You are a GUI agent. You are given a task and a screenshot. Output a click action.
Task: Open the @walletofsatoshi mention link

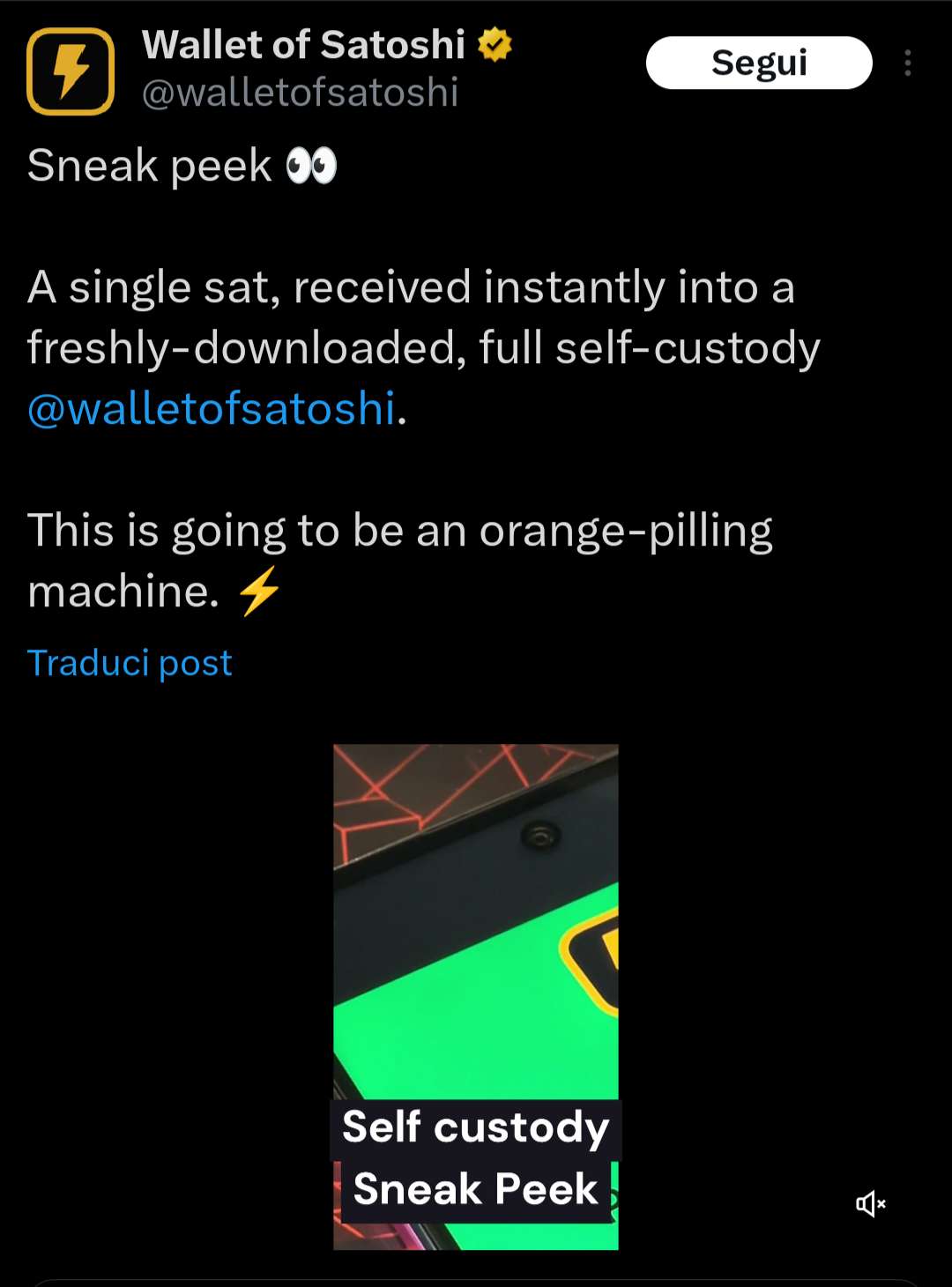click(x=212, y=409)
